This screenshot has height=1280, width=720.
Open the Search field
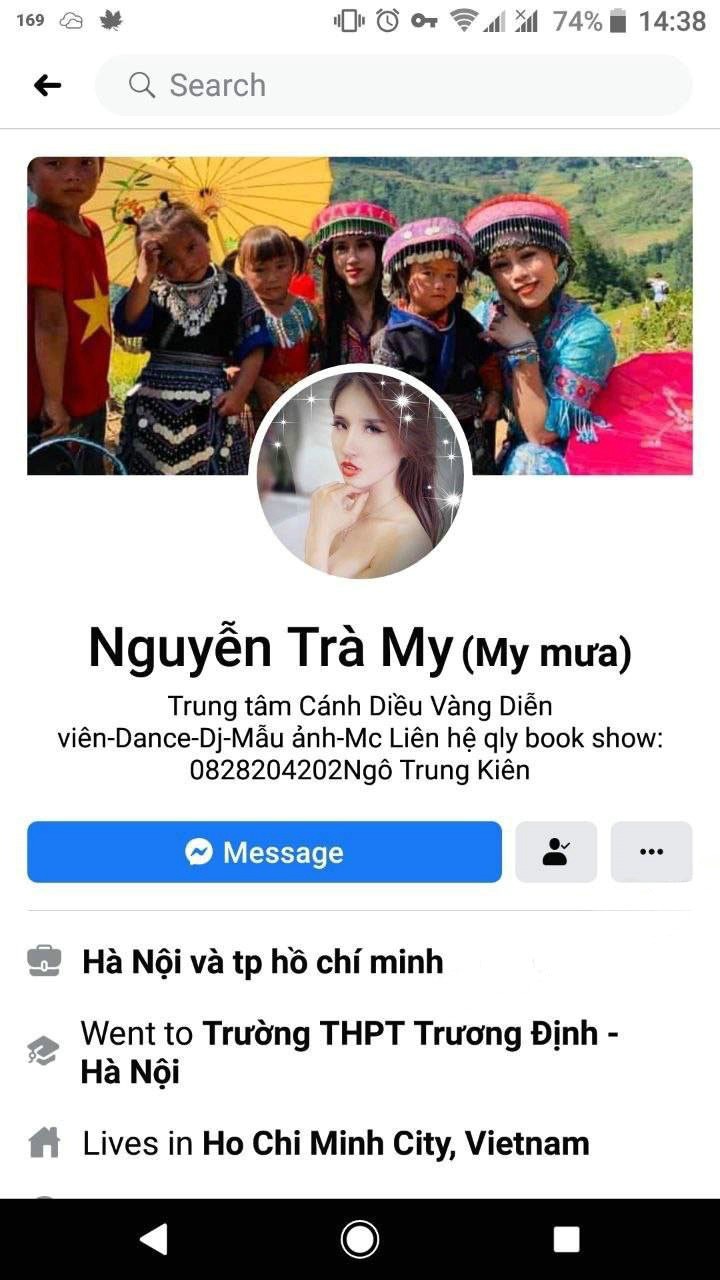coord(392,86)
